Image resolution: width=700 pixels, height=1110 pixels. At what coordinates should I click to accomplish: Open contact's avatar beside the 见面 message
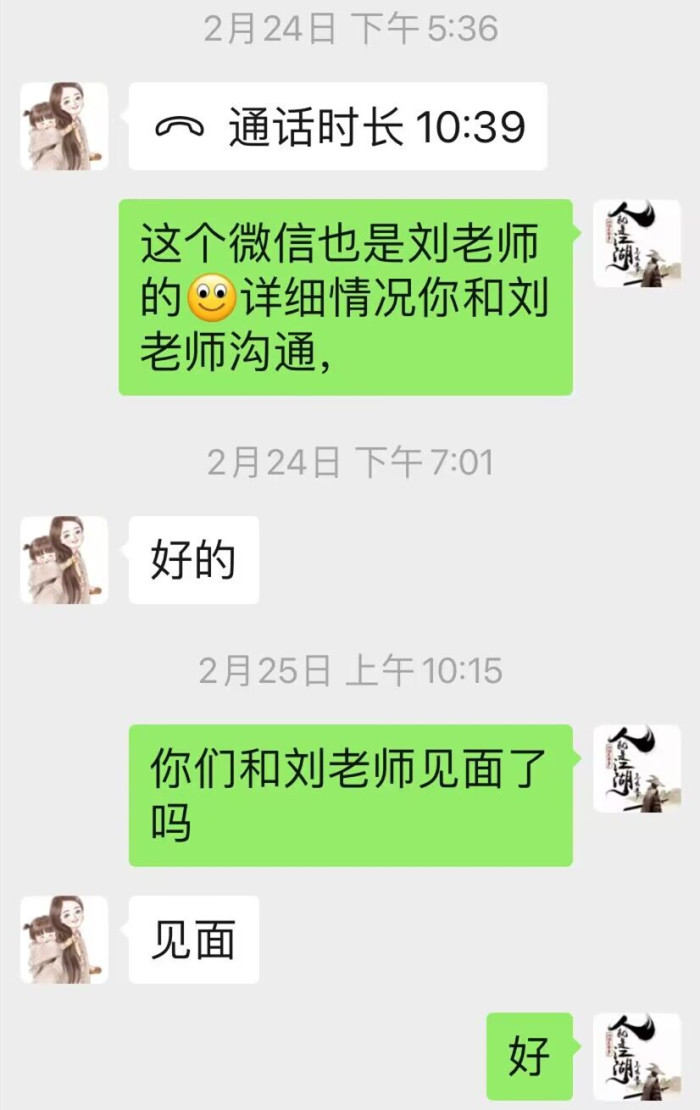pos(64,939)
